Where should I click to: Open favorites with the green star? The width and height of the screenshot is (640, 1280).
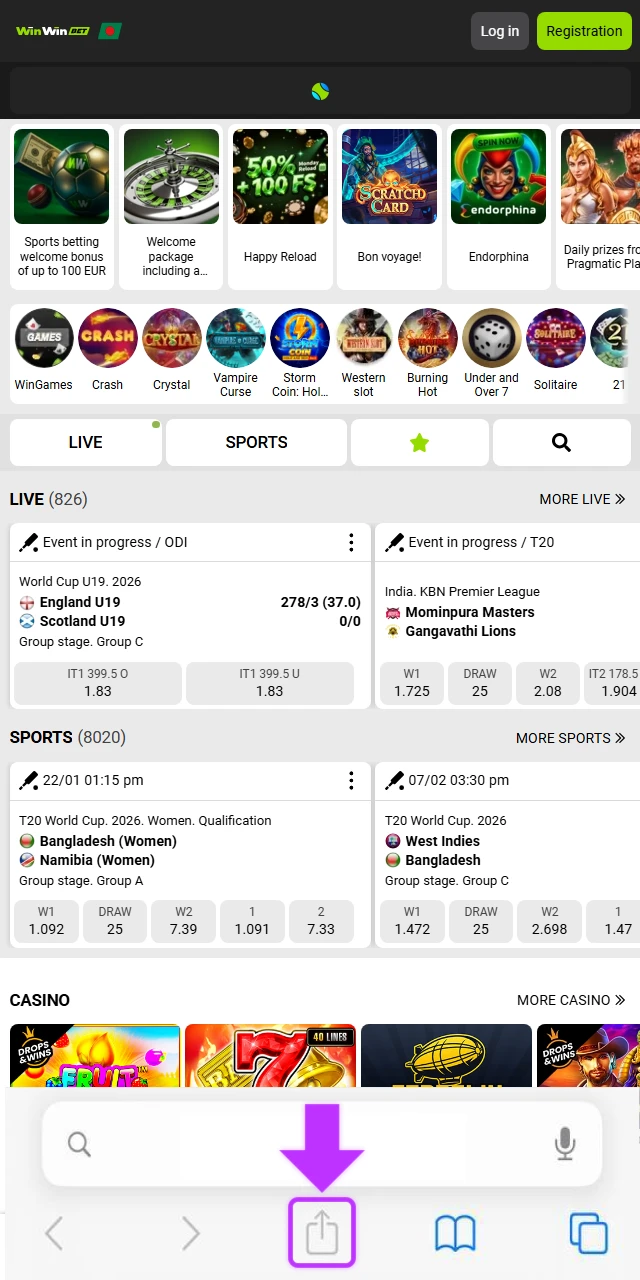point(419,442)
